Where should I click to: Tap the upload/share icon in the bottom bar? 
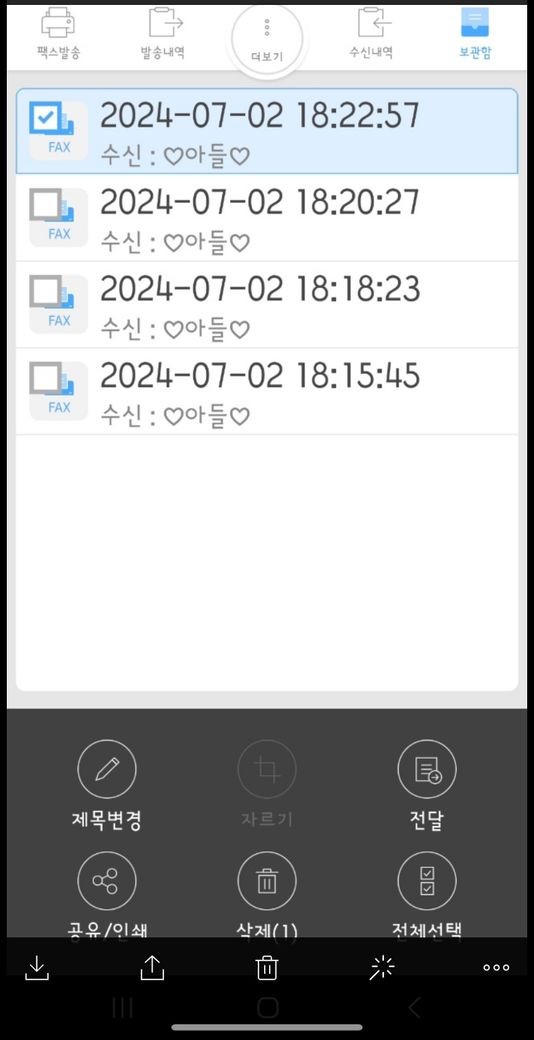pyautogui.click(x=152, y=968)
